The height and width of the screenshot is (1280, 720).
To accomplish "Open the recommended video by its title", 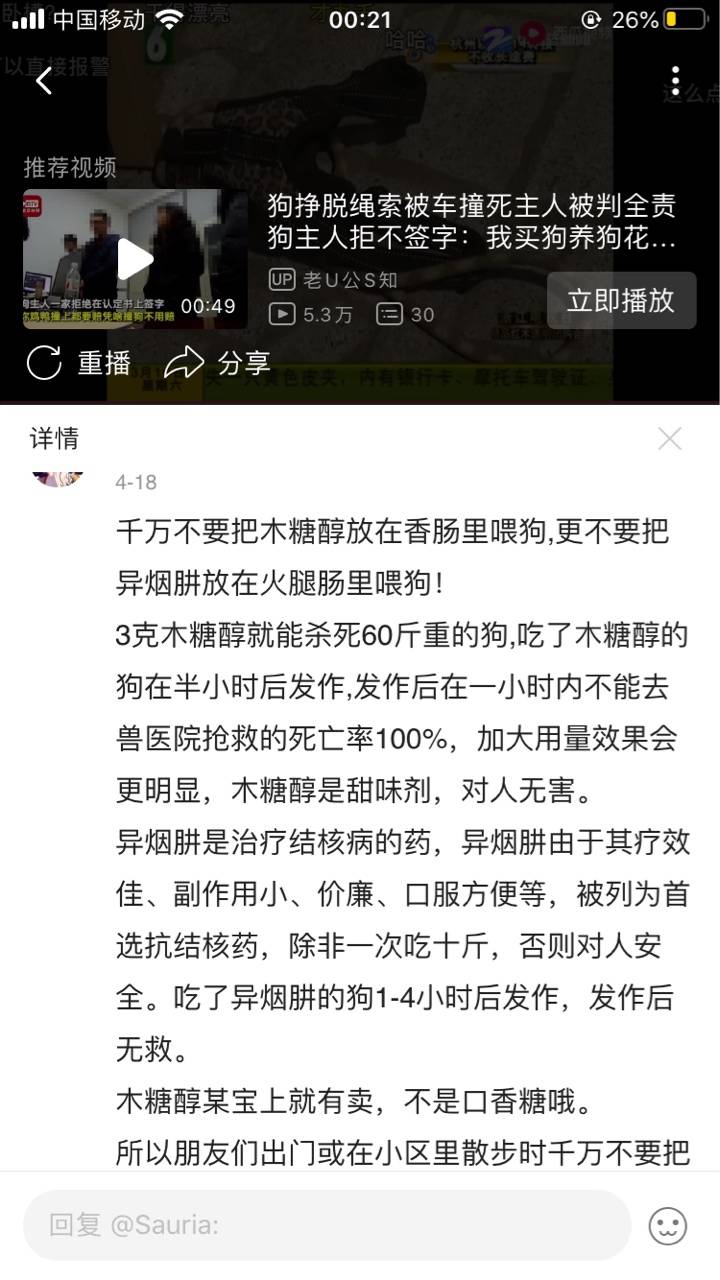I will coord(471,222).
